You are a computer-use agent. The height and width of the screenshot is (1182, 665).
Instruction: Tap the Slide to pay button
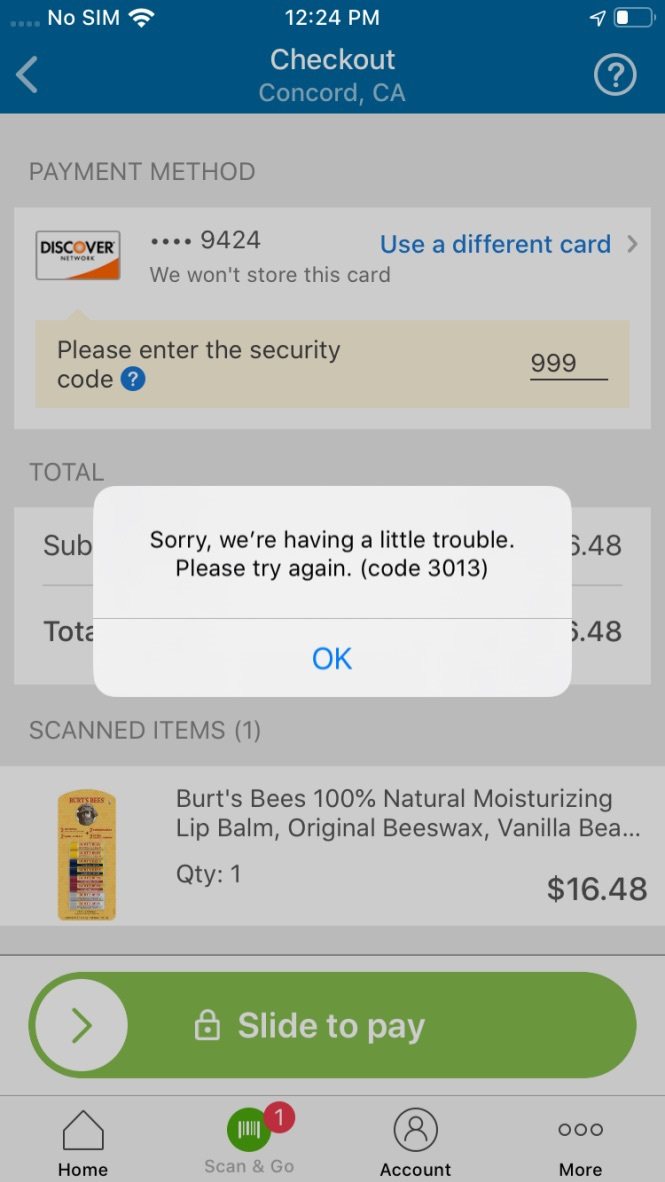[332, 1025]
